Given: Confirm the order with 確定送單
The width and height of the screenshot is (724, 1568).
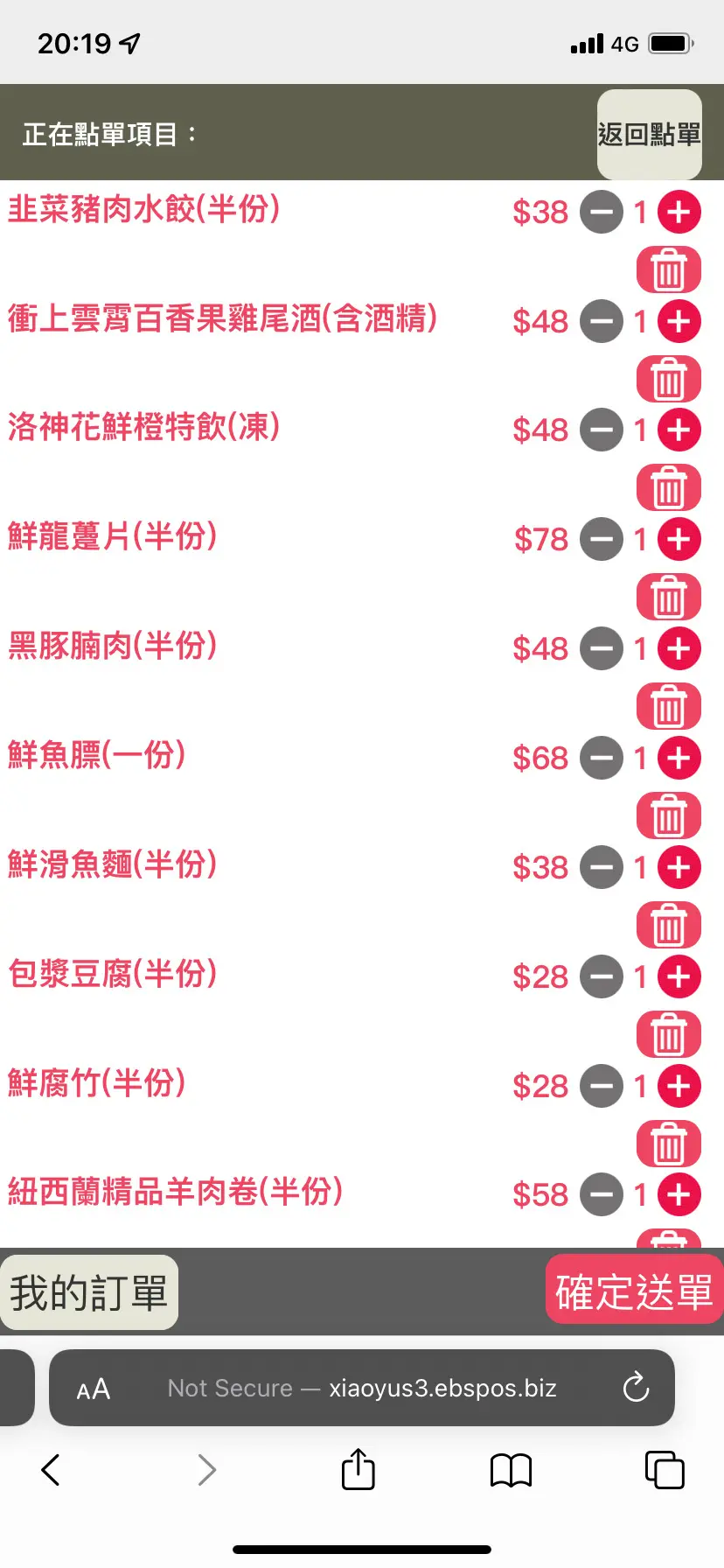Looking at the screenshot, I should point(634,1292).
